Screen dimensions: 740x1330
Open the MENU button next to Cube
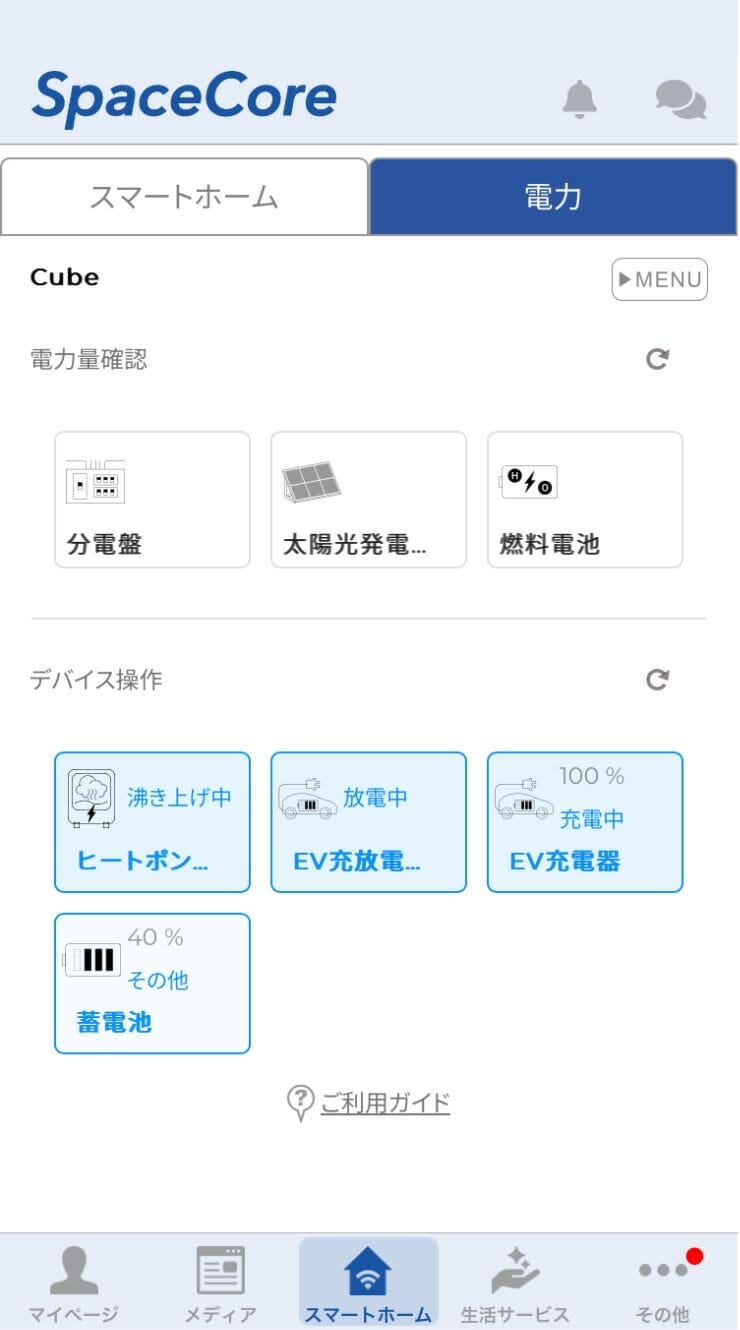tap(660, 280)
